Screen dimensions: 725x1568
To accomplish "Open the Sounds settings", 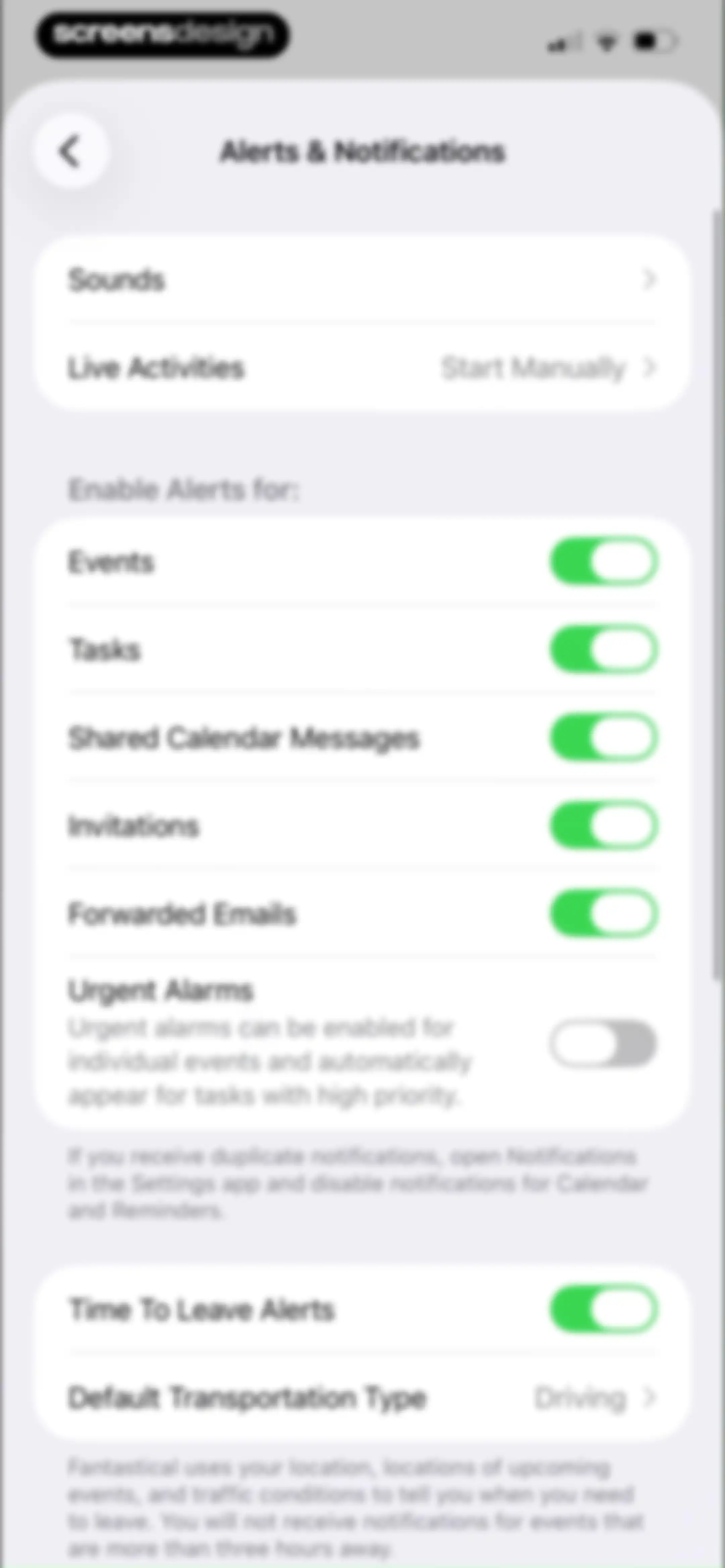I will [x=362, y=280].
